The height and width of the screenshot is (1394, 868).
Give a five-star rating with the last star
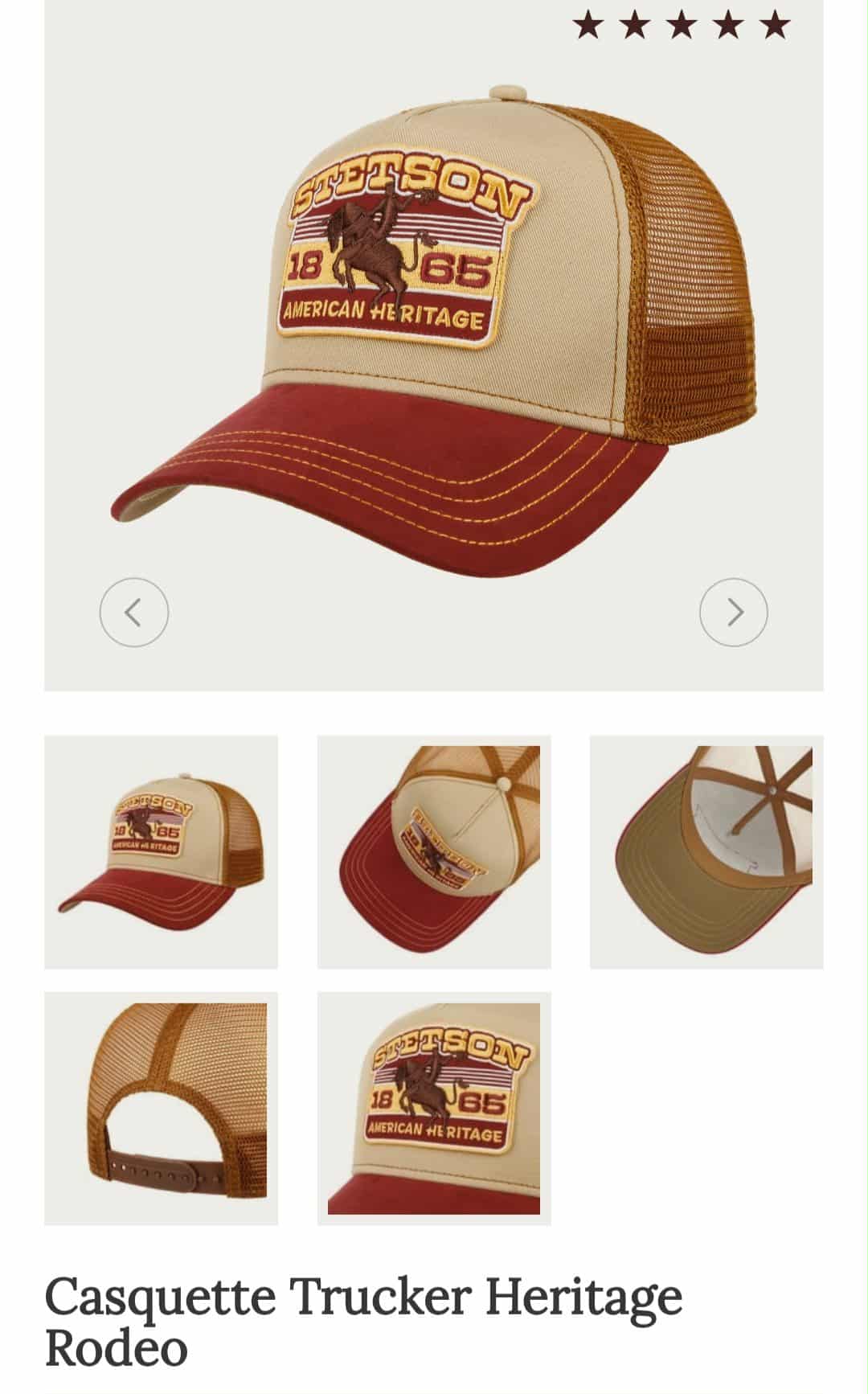(776, 24)
